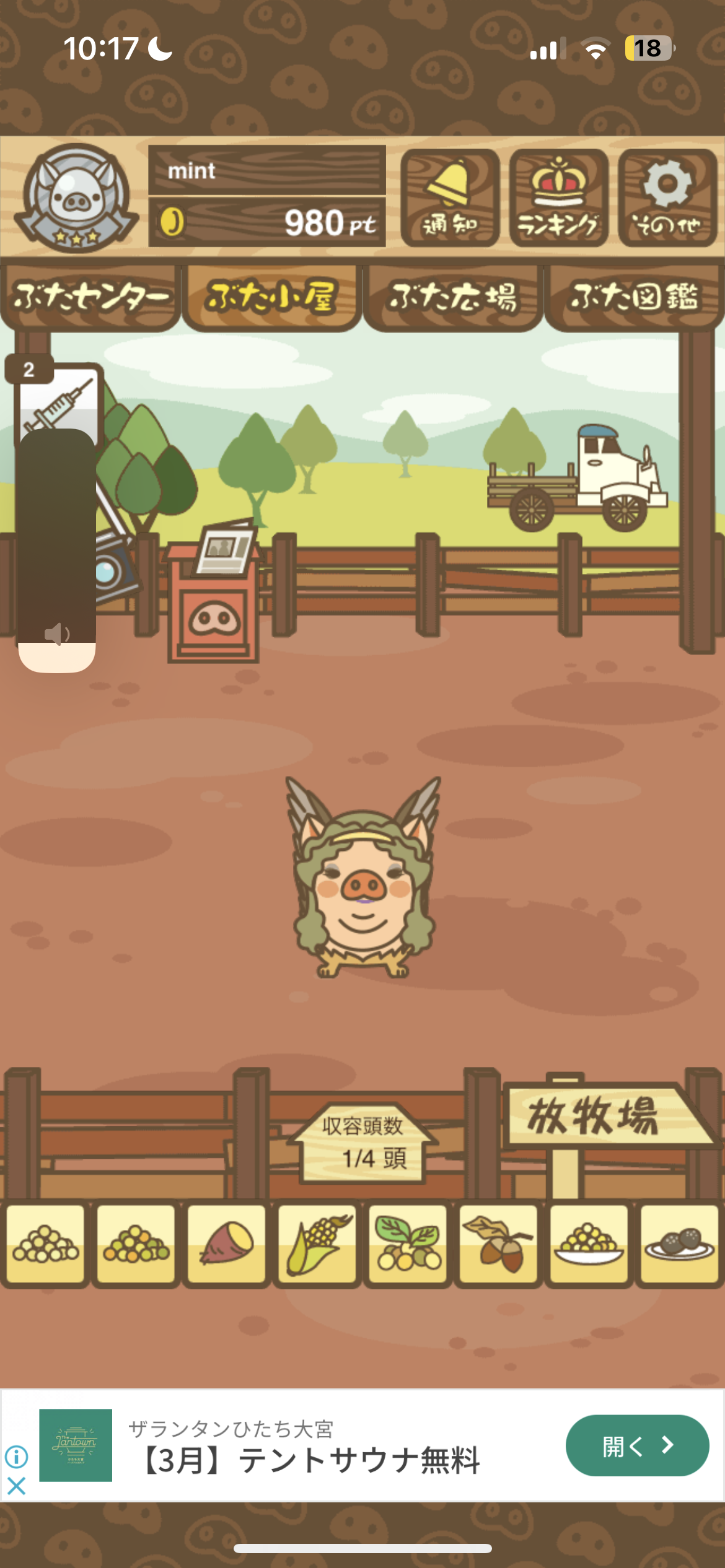This screenshot has height=1568, width=725.
Task: Open the ランキング crown button
Action: click(558, 198)
